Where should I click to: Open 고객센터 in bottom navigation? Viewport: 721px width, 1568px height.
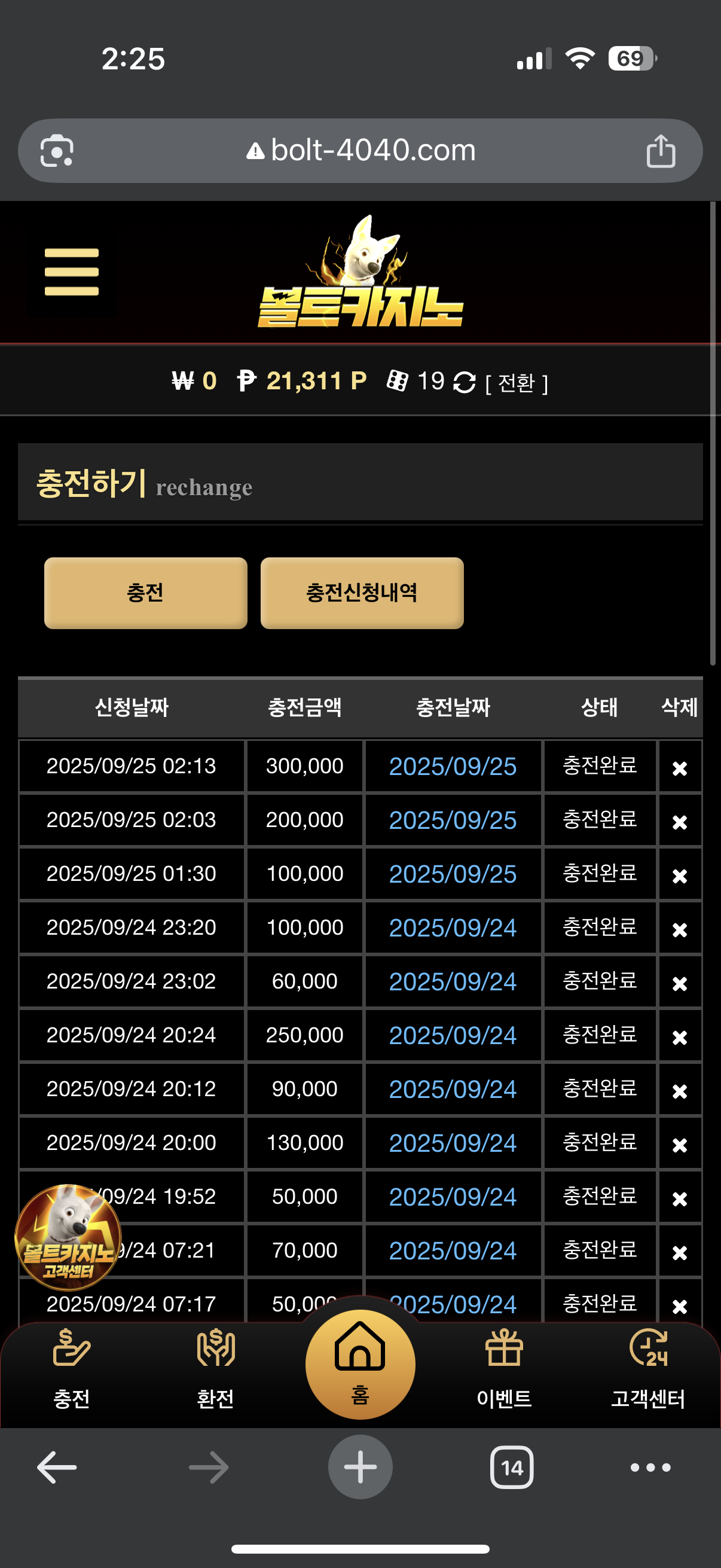(648, 1369)
